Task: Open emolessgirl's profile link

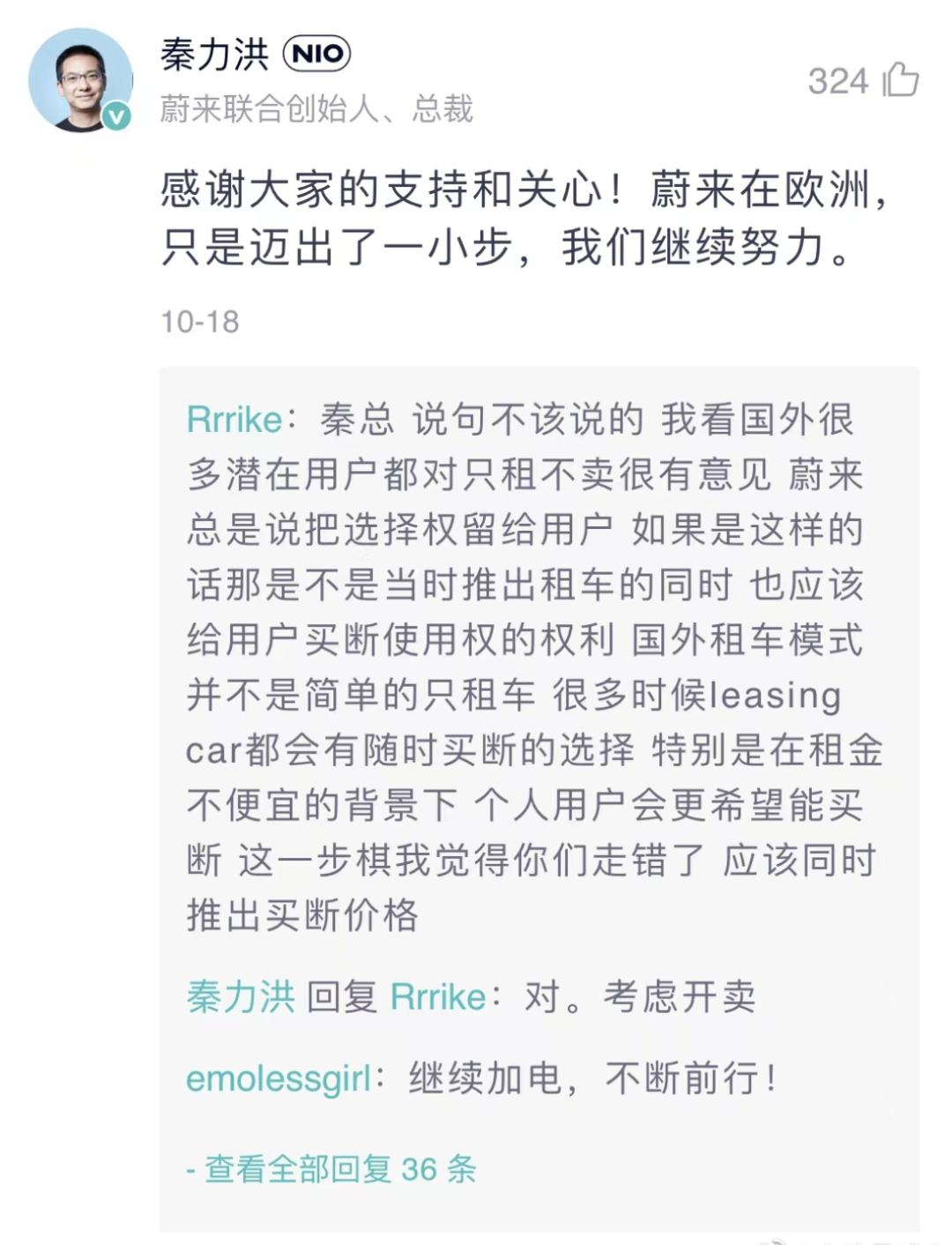Action: 279,1078
